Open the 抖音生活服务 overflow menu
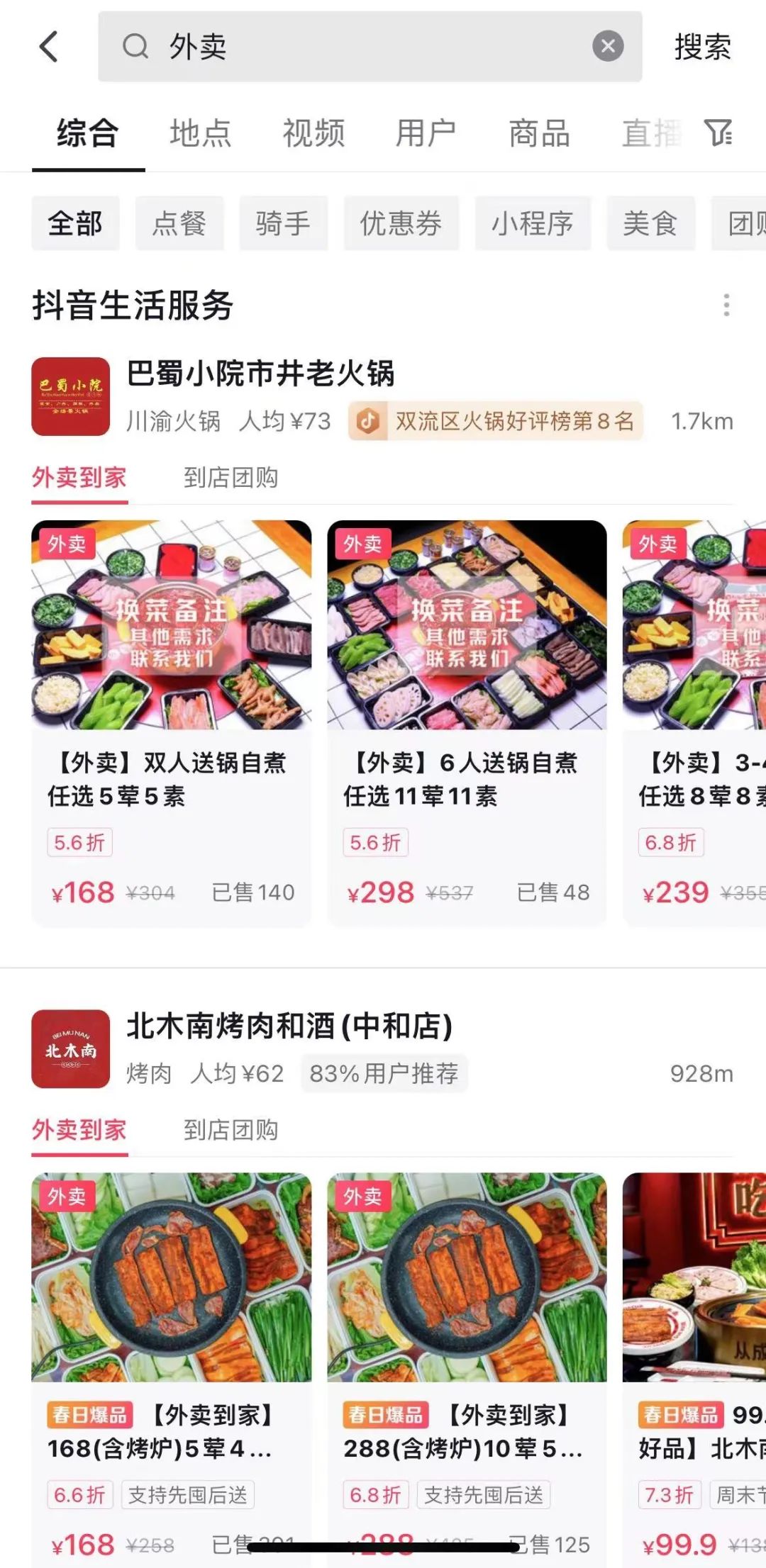This screenshot has width=766, height=1568. [x=726, y=305]
